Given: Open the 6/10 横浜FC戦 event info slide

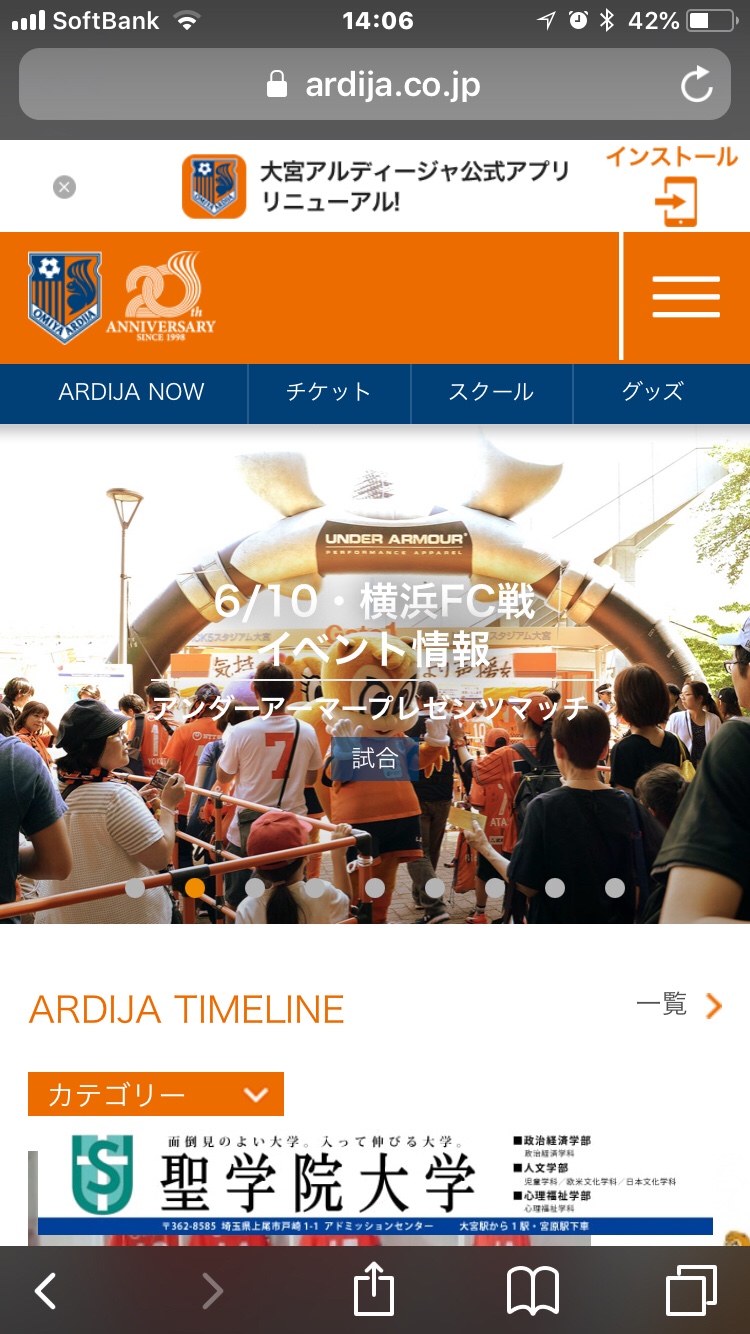Looking at the screenshot, I should (375, 626).
